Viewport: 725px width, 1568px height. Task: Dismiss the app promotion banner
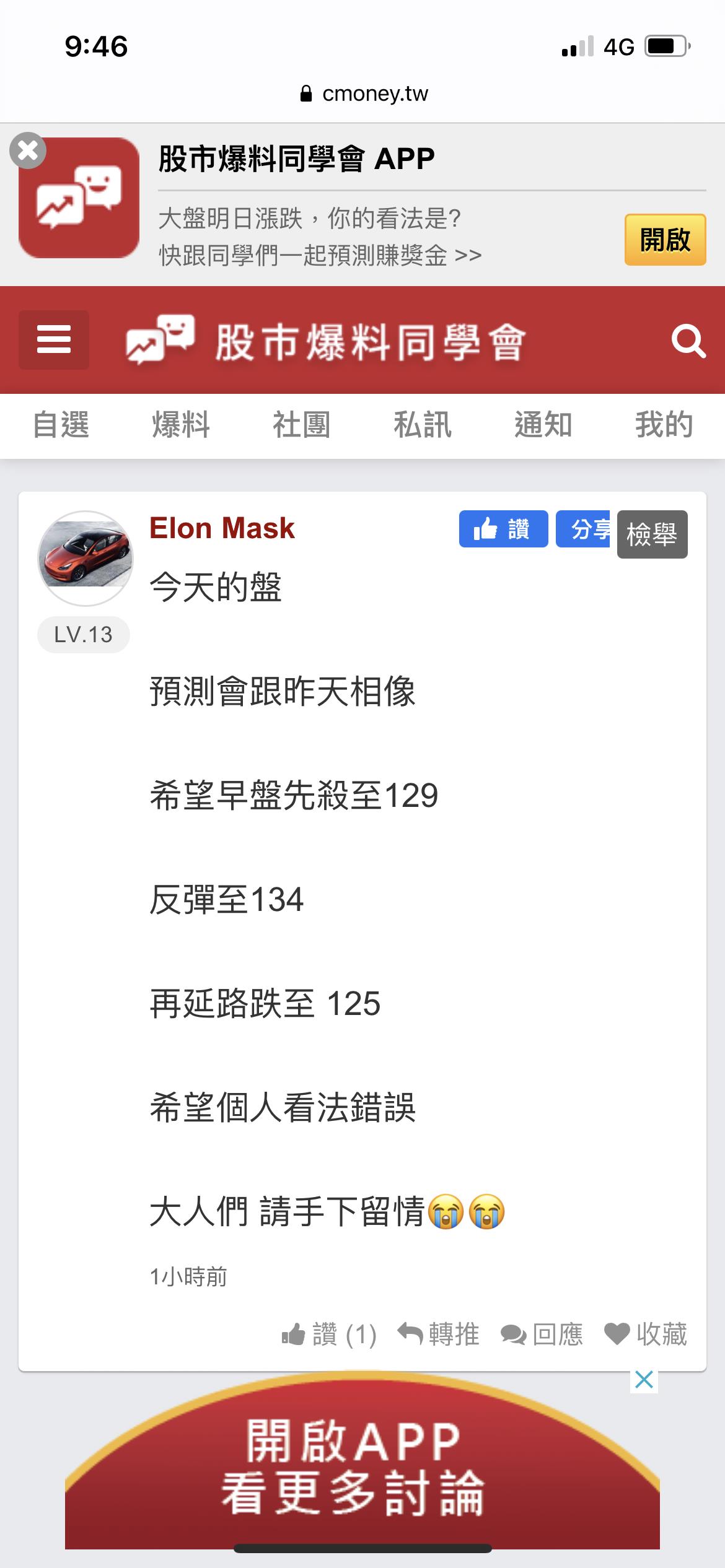point(28,150)
